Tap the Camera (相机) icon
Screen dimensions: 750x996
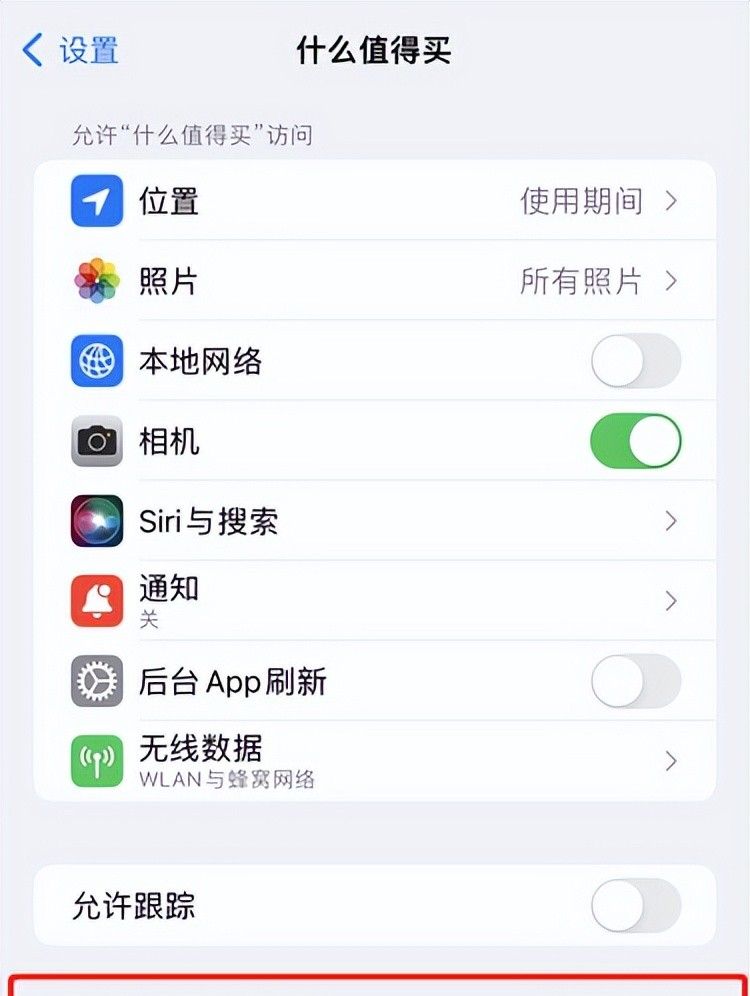click(96, 441)
